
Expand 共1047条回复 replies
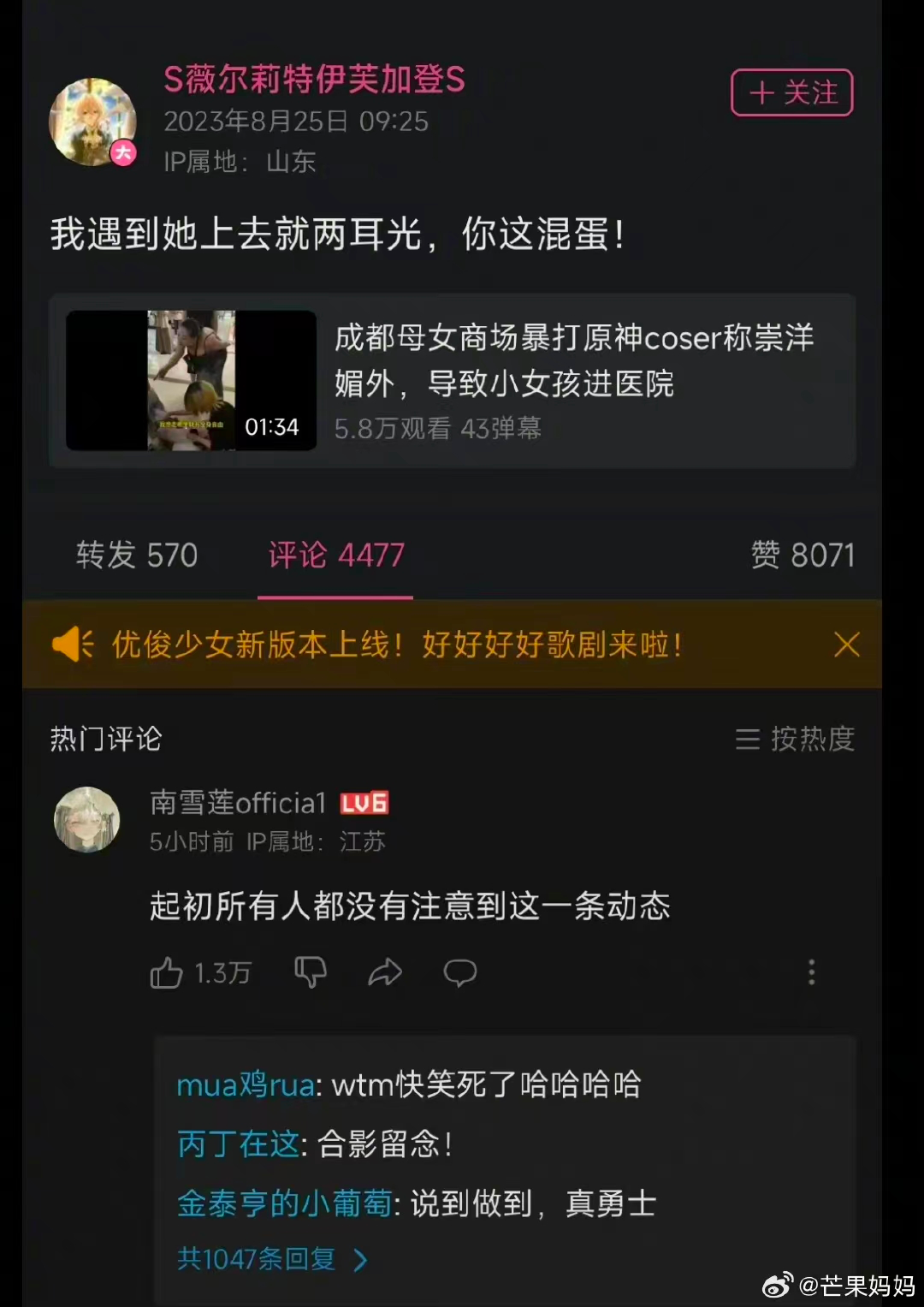coord(271,1259)
